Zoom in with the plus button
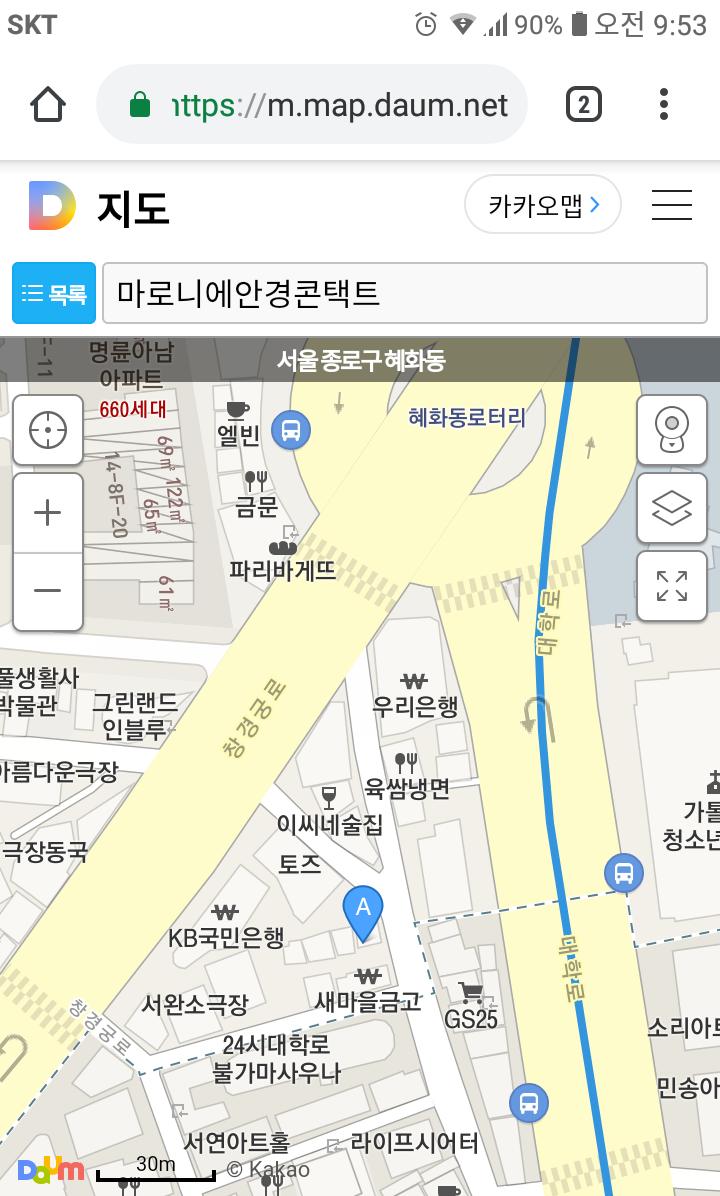Screen dimensions: 720x1196 point(47,513)
